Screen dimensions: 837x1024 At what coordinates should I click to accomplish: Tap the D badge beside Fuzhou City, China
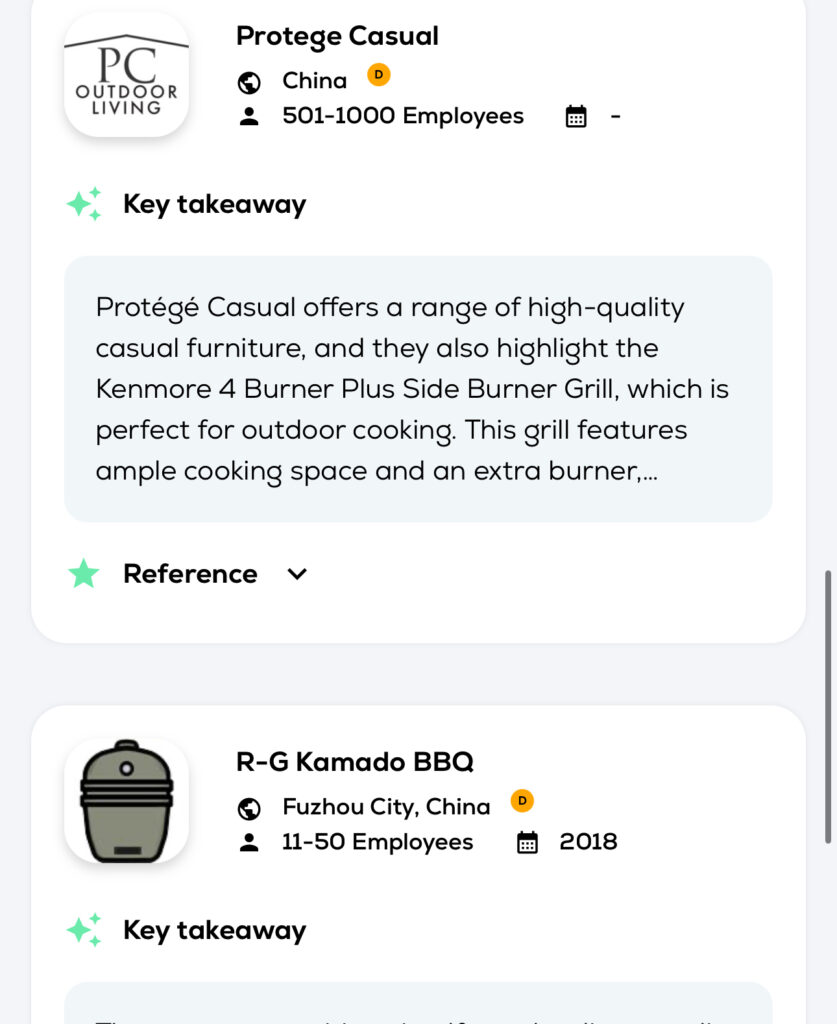coord(522,800)
